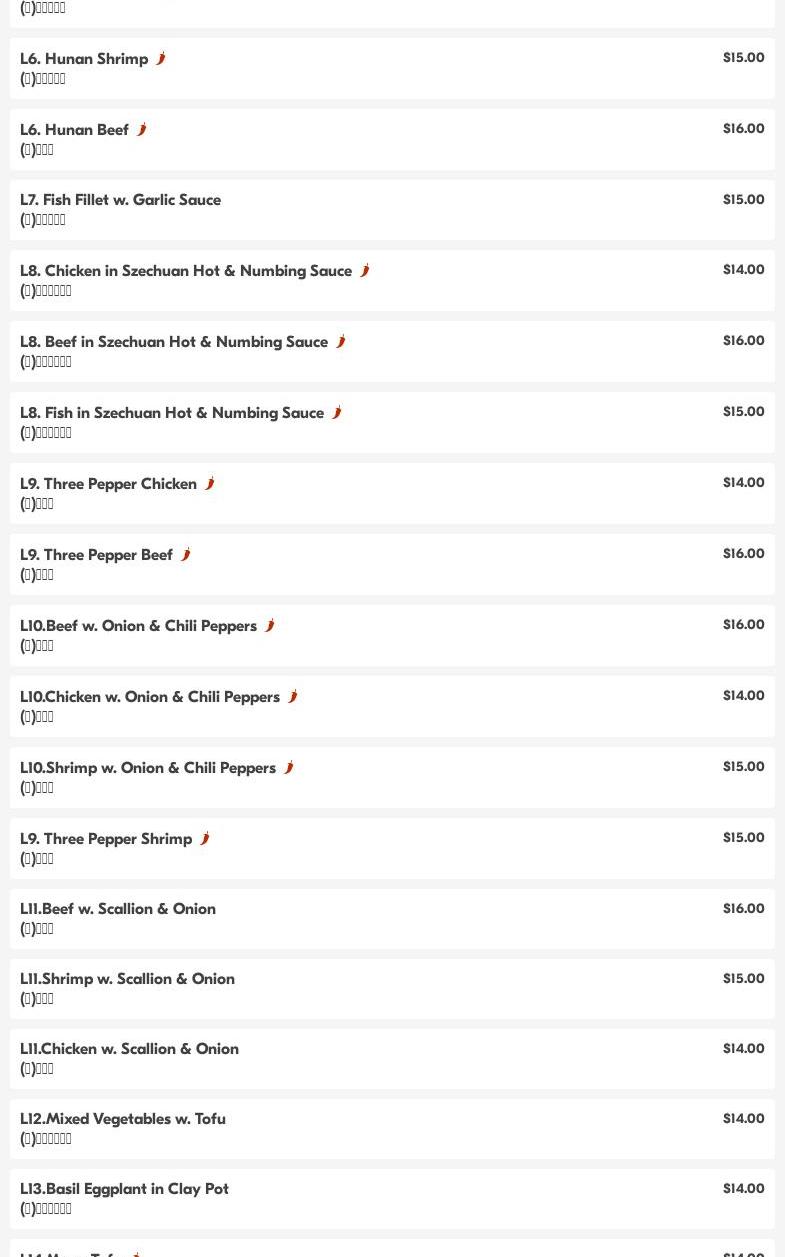Select L6. Hunan Beef
Viewport: 785px width, 1257px height.
point(392,139)
